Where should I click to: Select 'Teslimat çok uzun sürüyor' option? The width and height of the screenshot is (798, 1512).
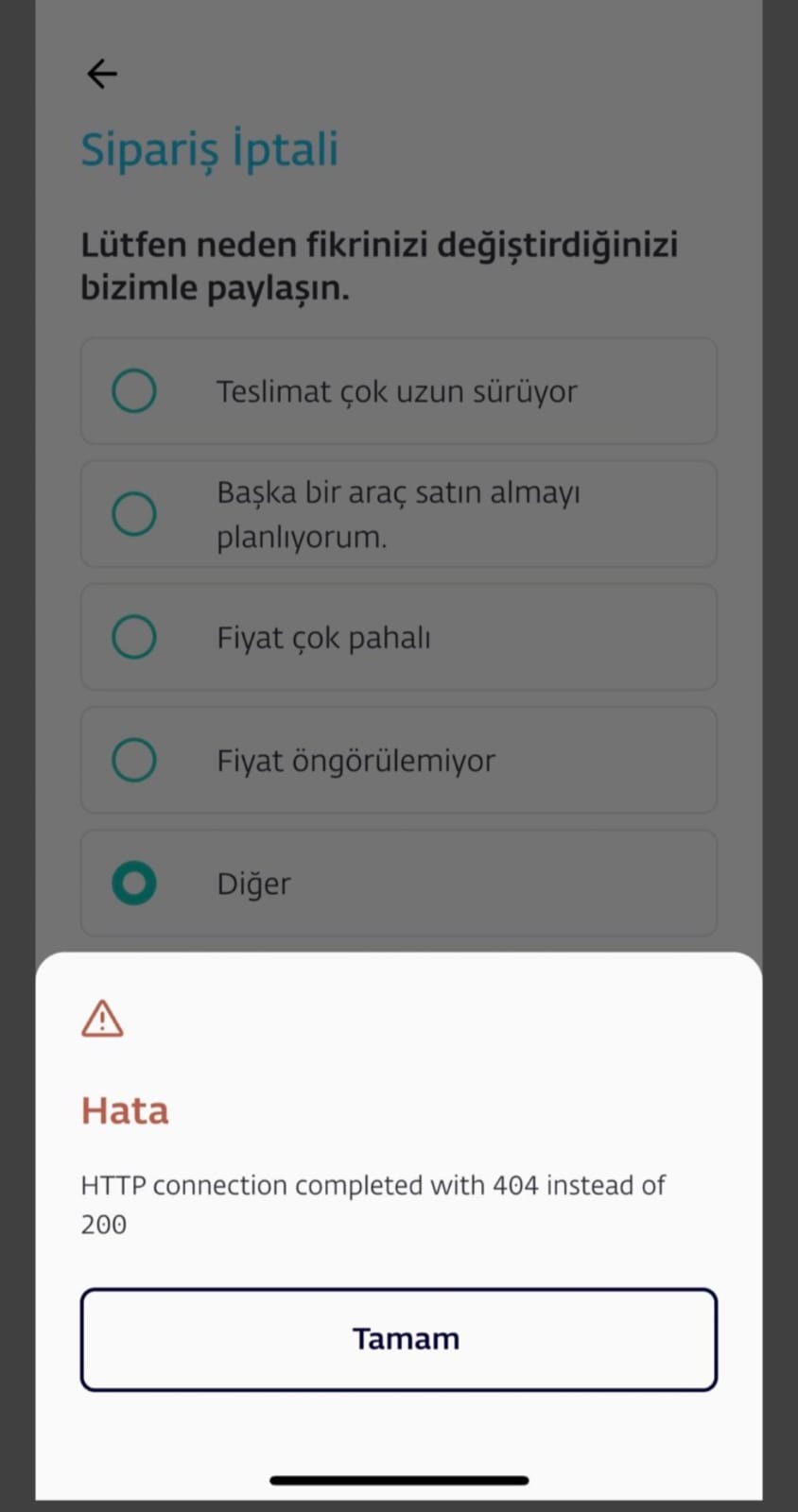[x=134, y=391]
